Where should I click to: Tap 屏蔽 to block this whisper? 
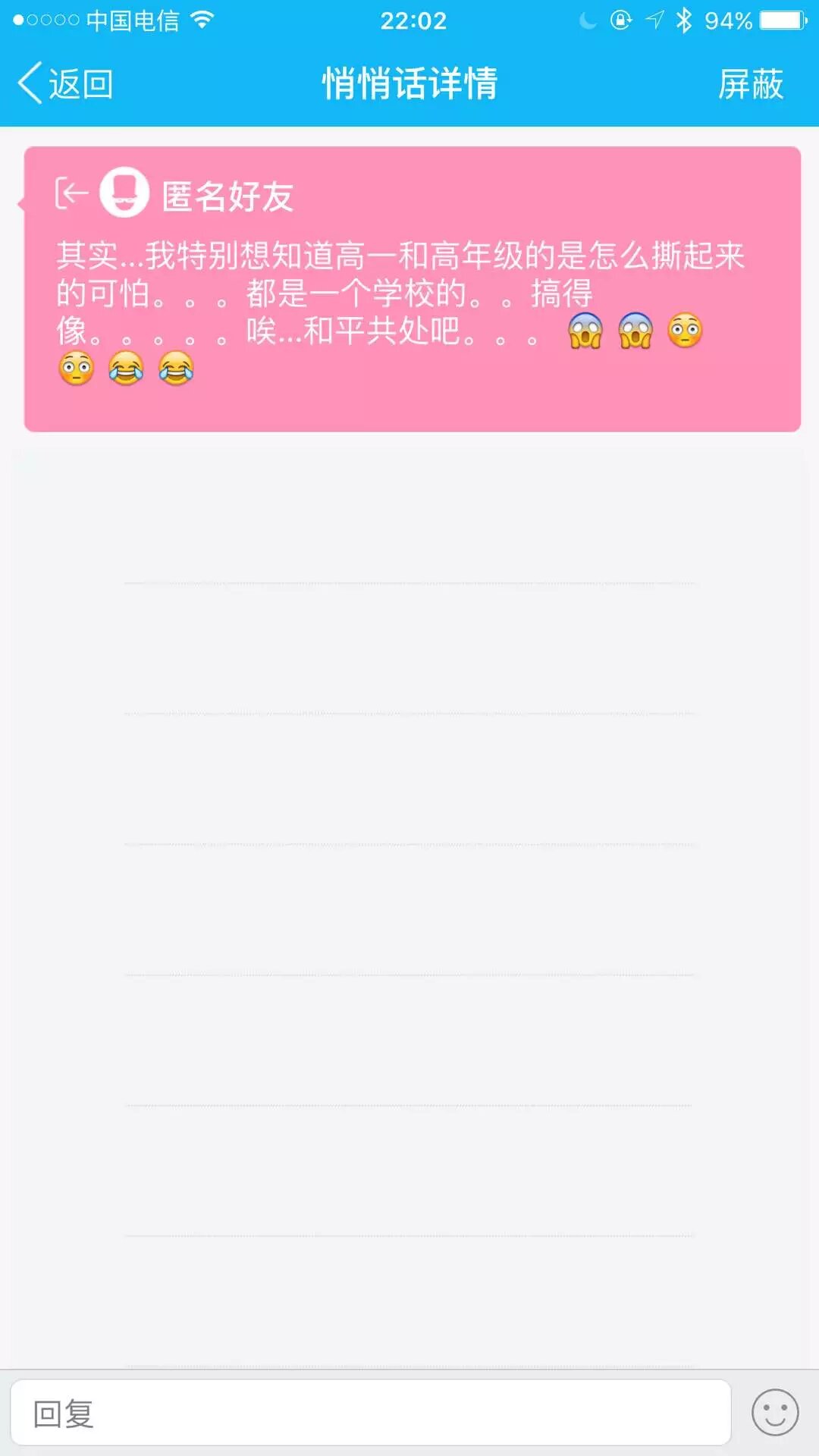[x=750, y=83]
